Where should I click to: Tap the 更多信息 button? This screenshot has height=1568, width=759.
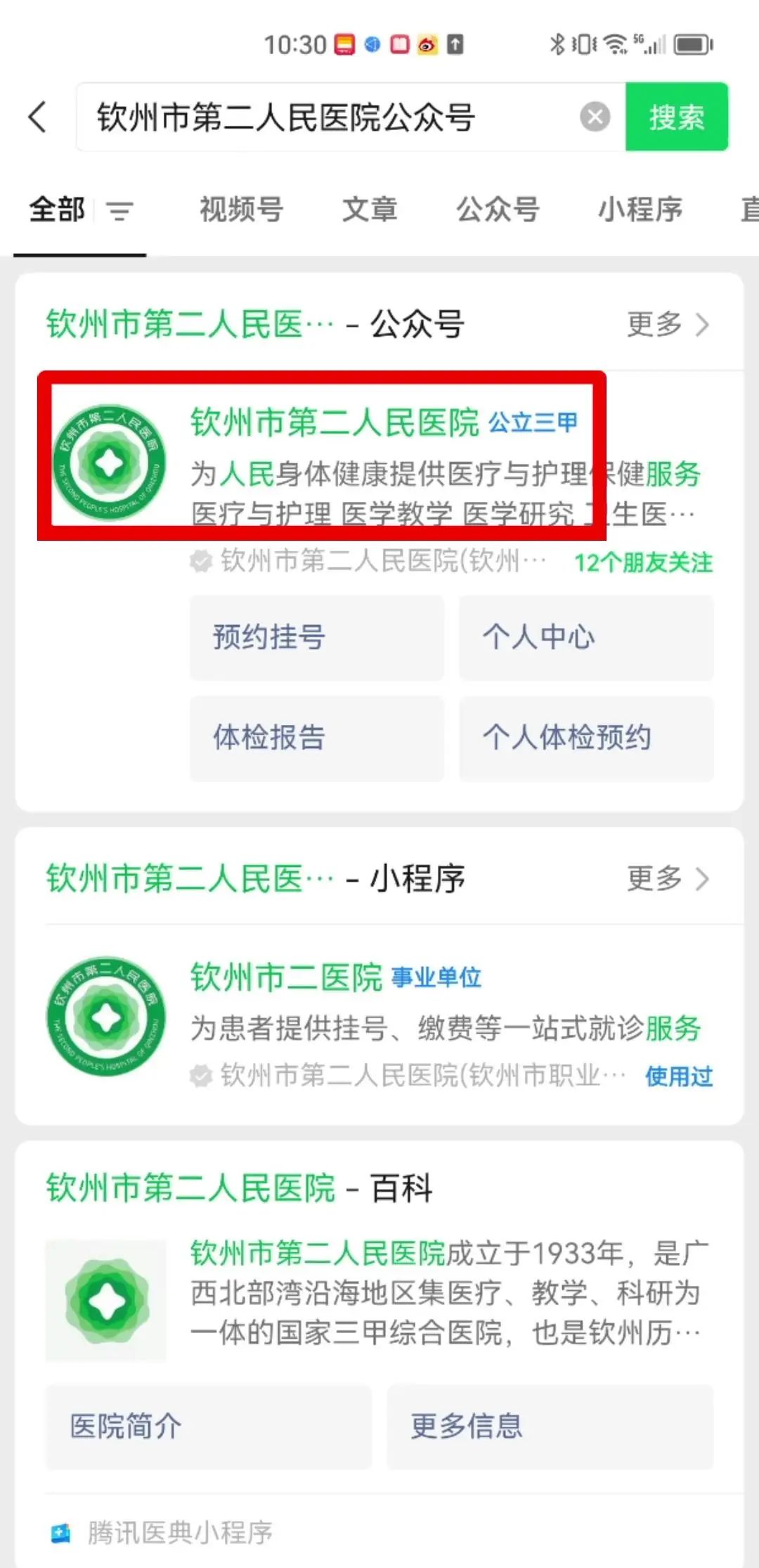pos(550,1427)
